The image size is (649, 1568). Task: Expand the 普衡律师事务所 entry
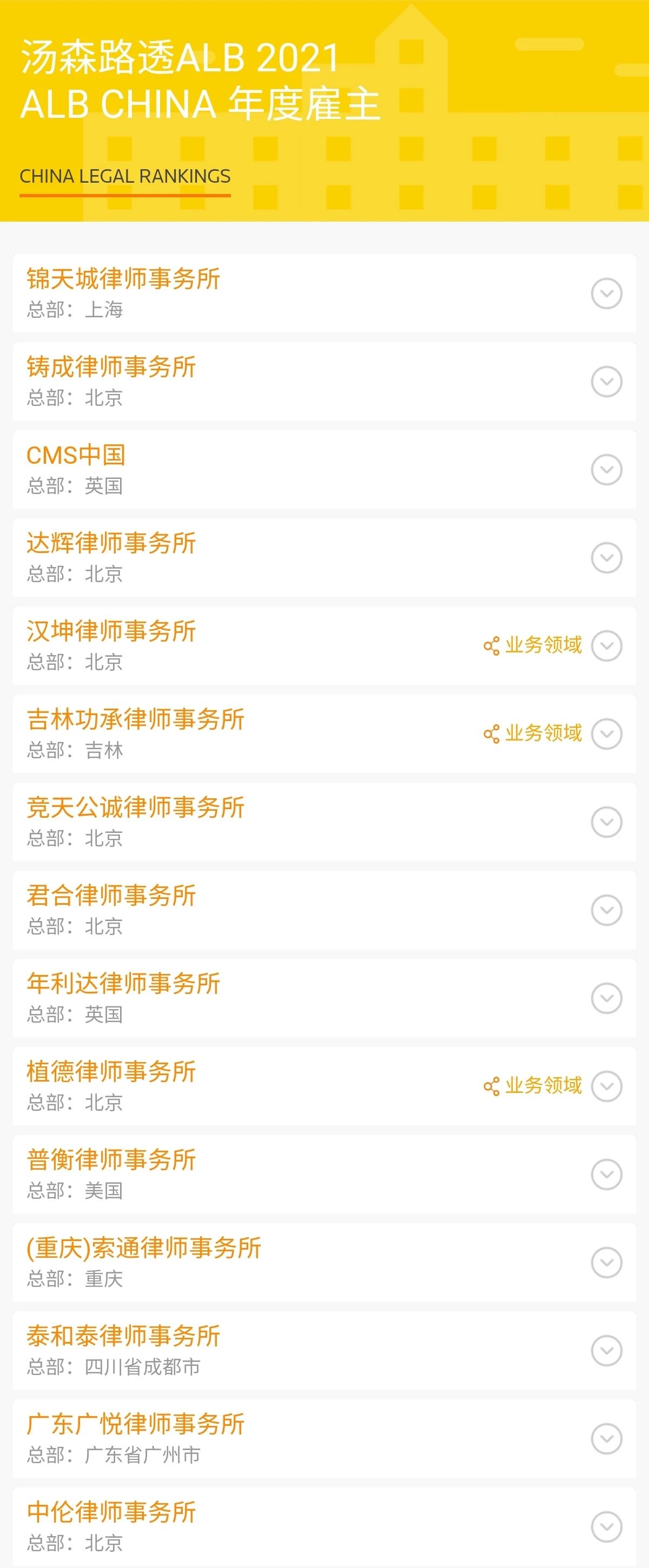pos(606,1174)
